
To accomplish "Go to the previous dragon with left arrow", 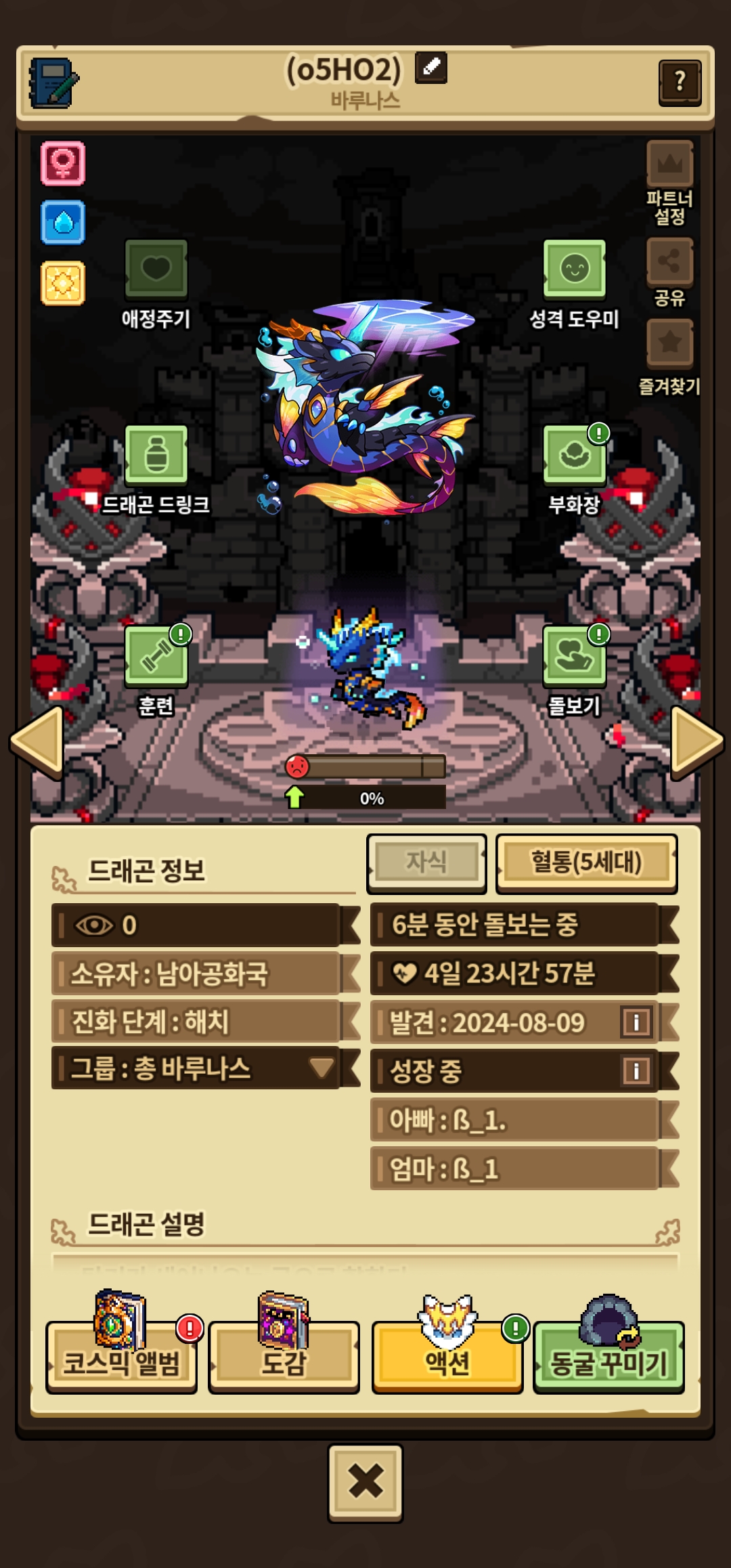I will coord(38,742).
